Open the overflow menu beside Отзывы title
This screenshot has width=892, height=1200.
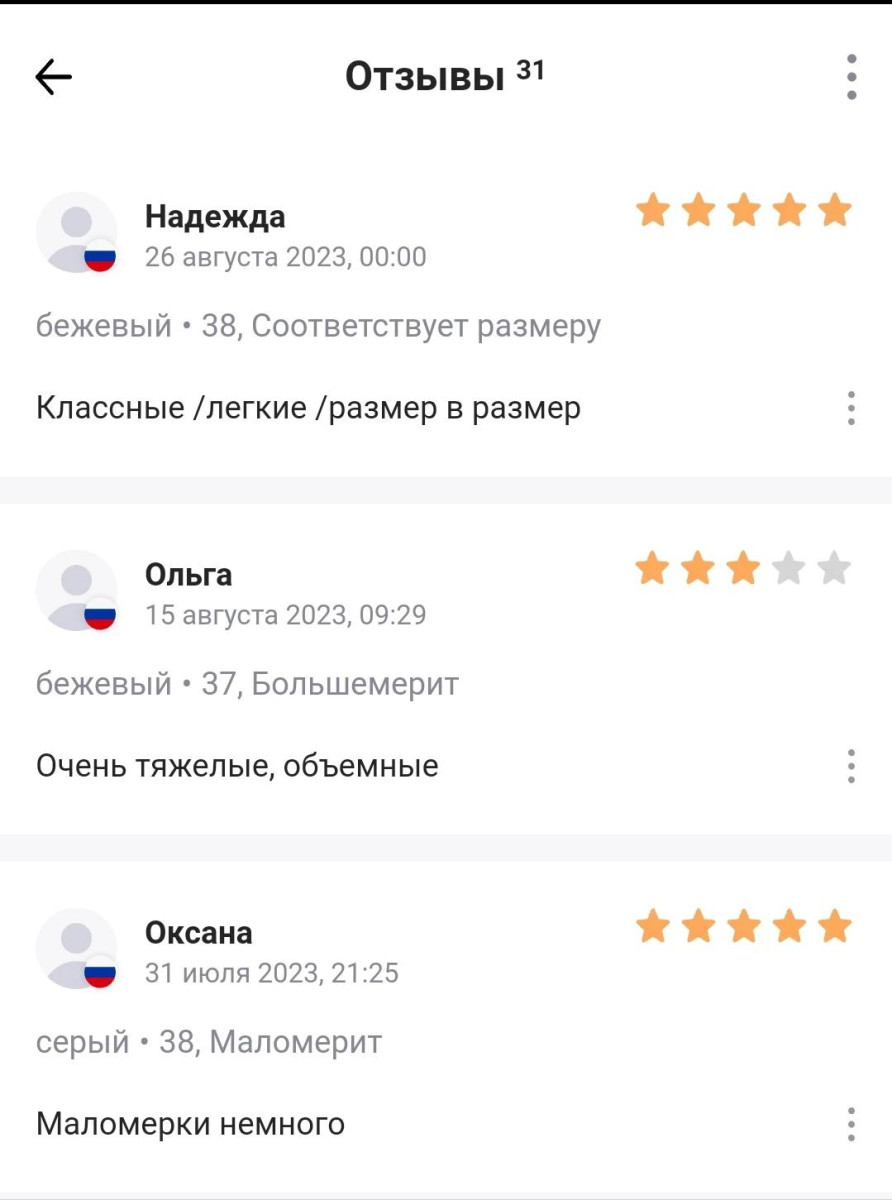[x=851, y=77]
